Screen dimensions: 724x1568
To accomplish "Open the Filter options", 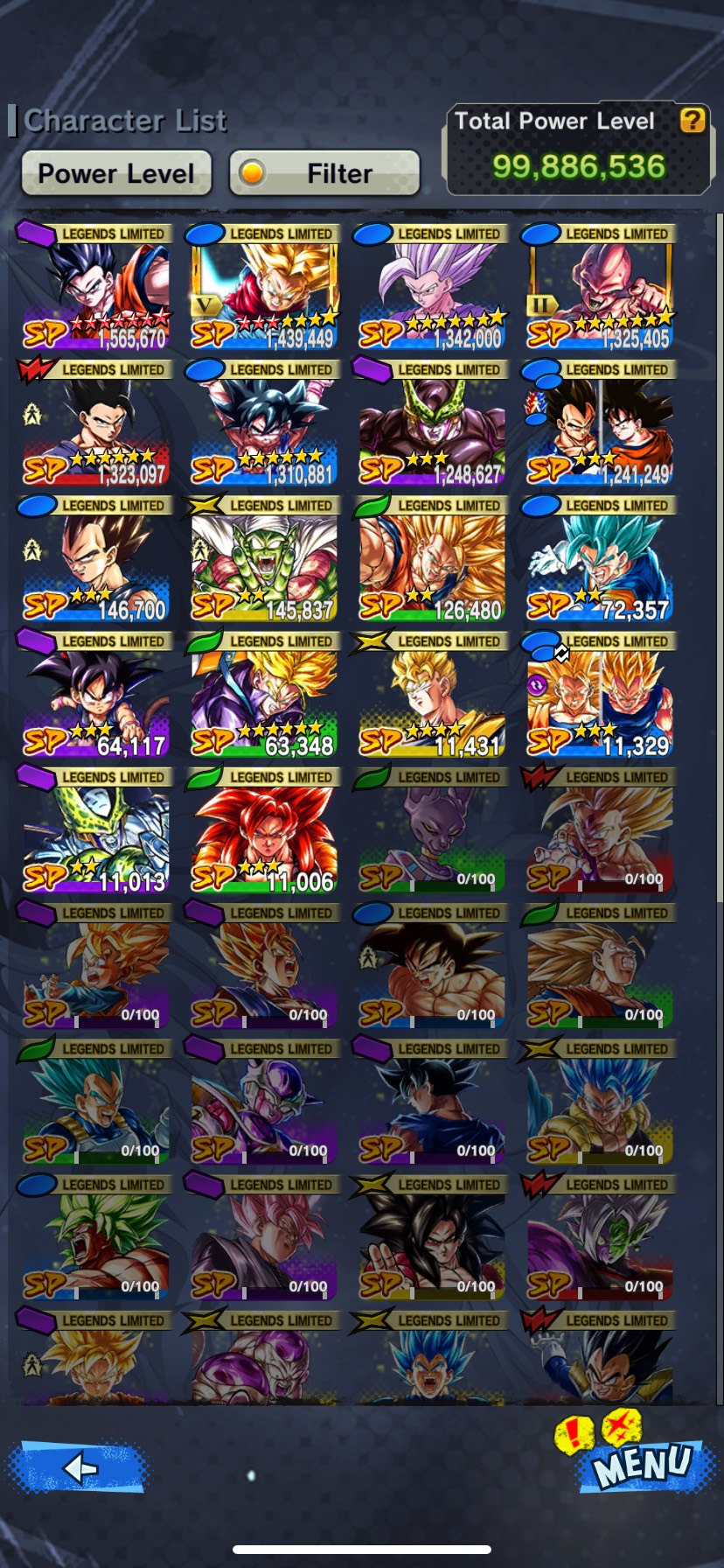I will 324,172.
